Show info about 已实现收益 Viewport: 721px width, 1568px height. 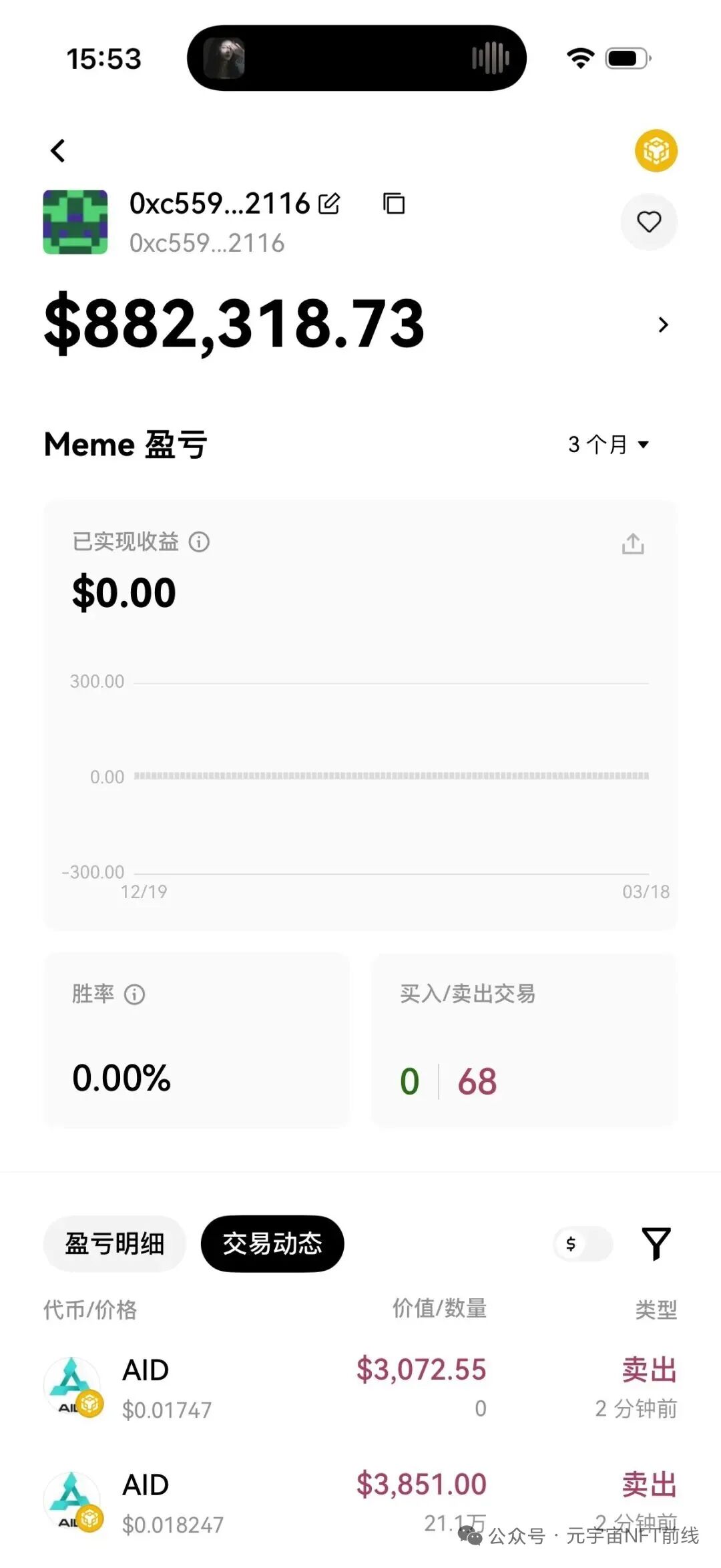199,542
